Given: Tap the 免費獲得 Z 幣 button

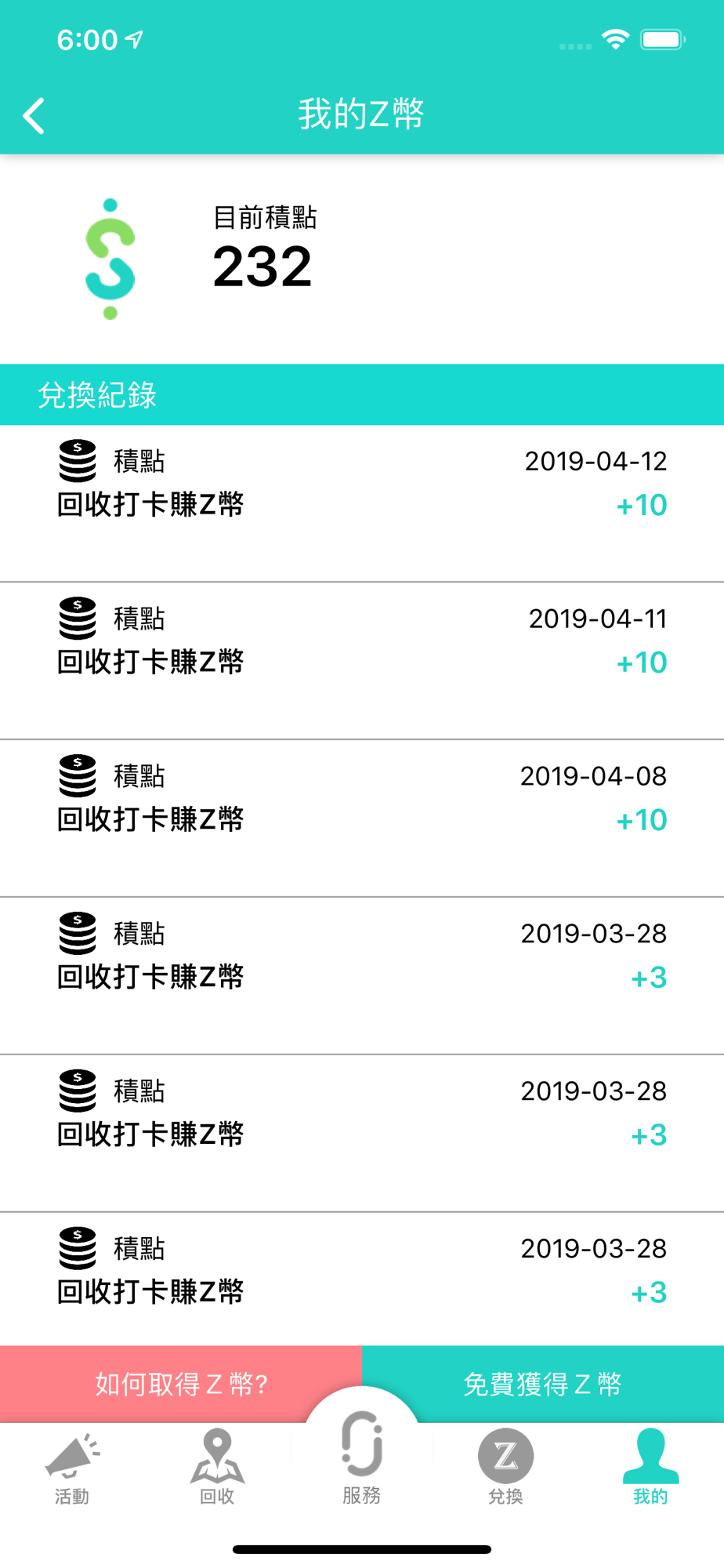Looking at the screenshot, I should tap(543, 1384).
